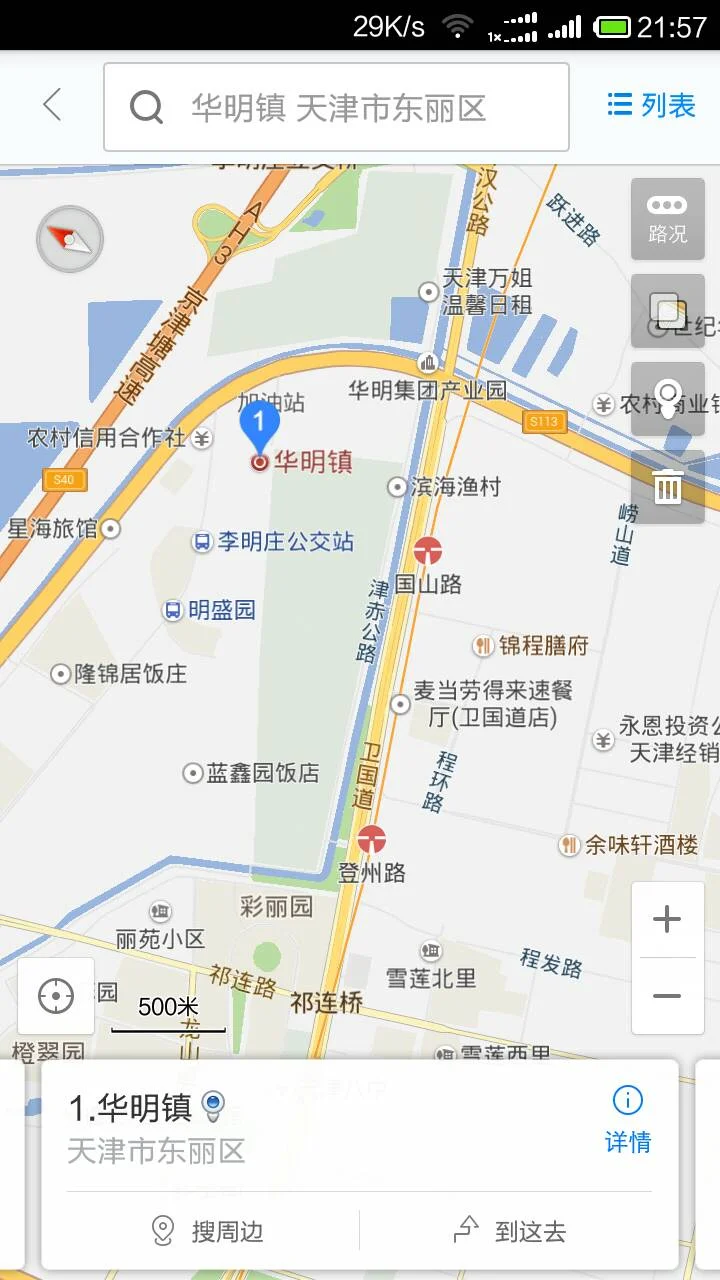
Task: Tap the trash icon to clear search results
Action: pyautogui.click(x=667, y=487)
